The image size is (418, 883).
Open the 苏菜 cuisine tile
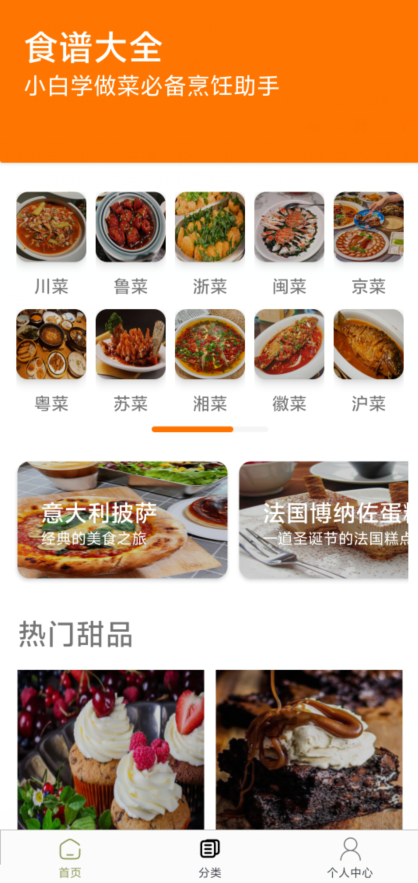click(x=131, y=362)
